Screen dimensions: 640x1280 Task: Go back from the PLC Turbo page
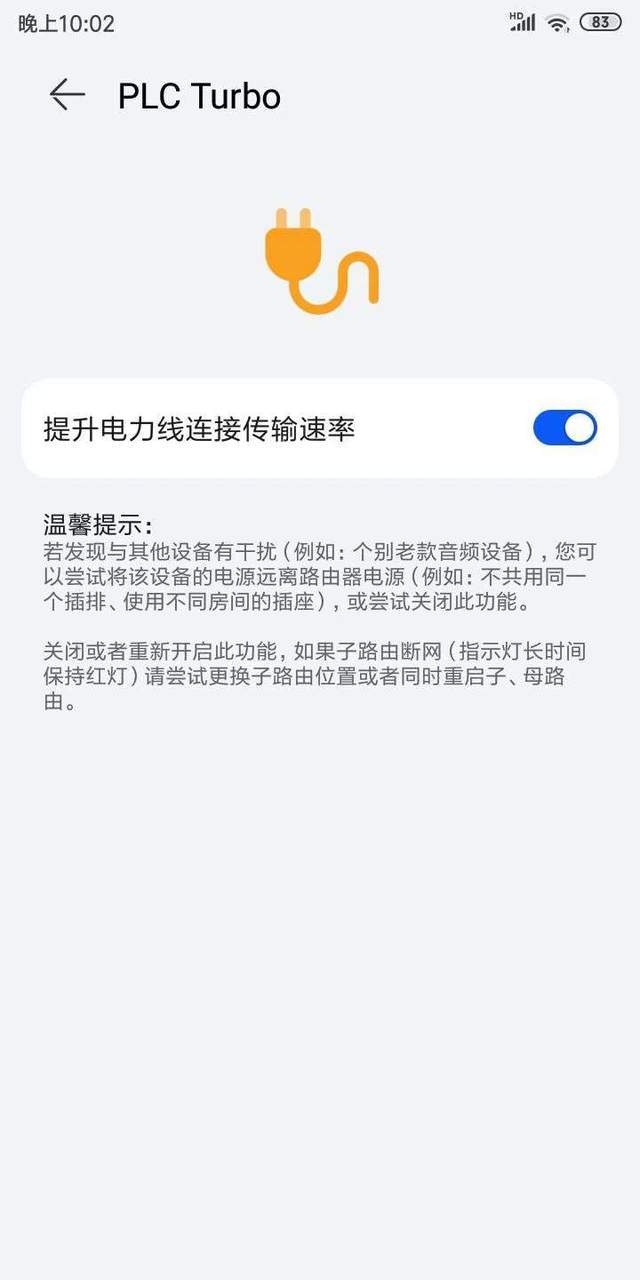pos(67,95)
